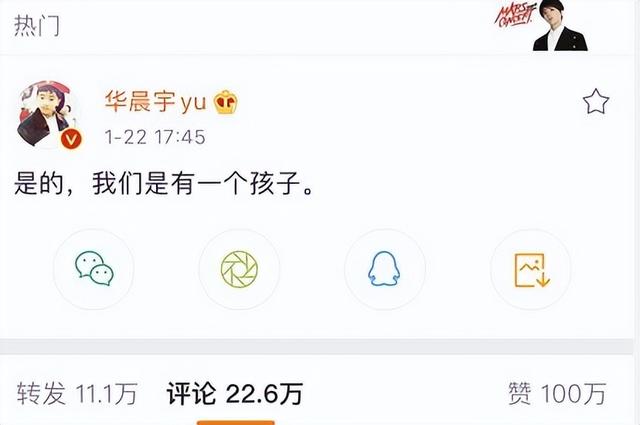Switch to the 转发 11.1万 tab

(76, 393)
